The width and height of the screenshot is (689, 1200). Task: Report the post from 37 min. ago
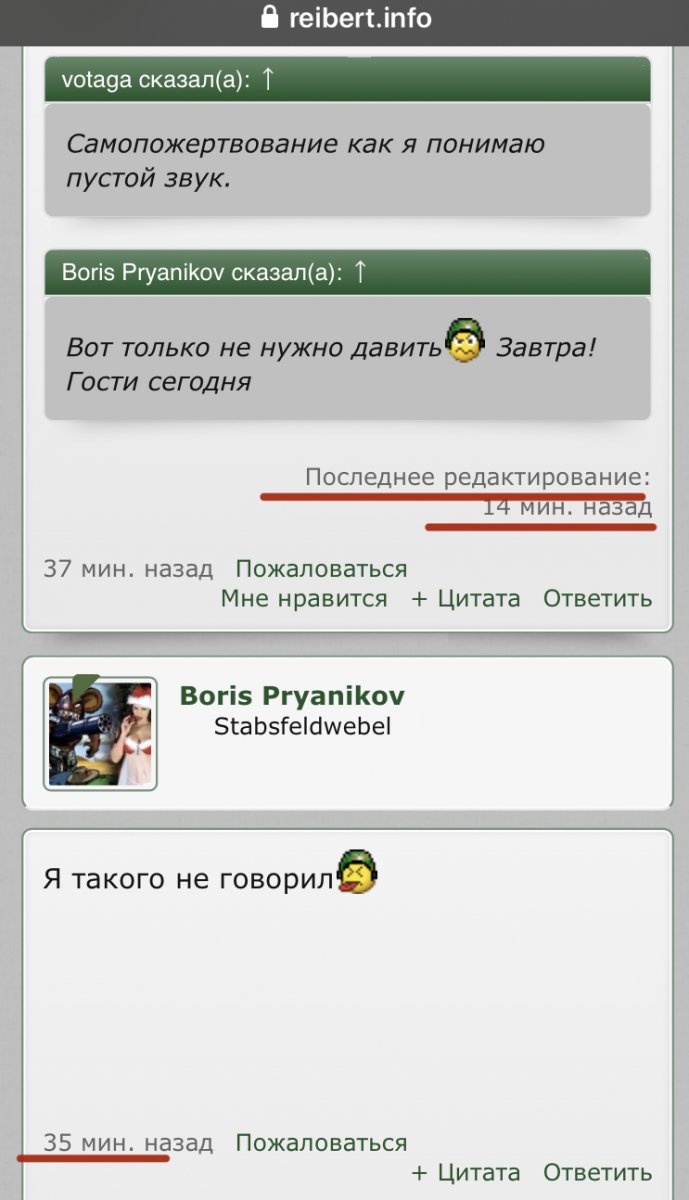(321, 569)
